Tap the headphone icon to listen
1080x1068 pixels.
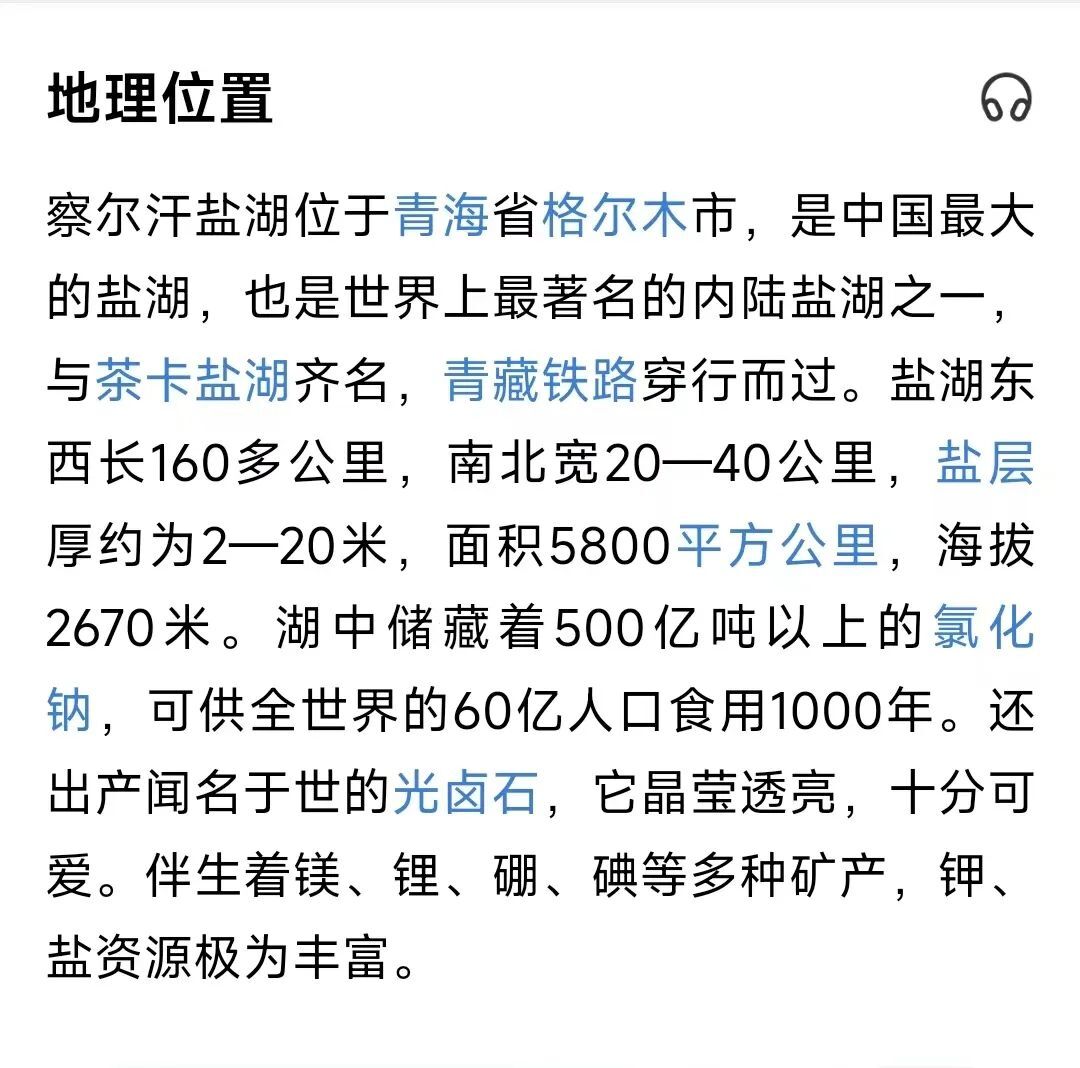[x=1006, y=99]
